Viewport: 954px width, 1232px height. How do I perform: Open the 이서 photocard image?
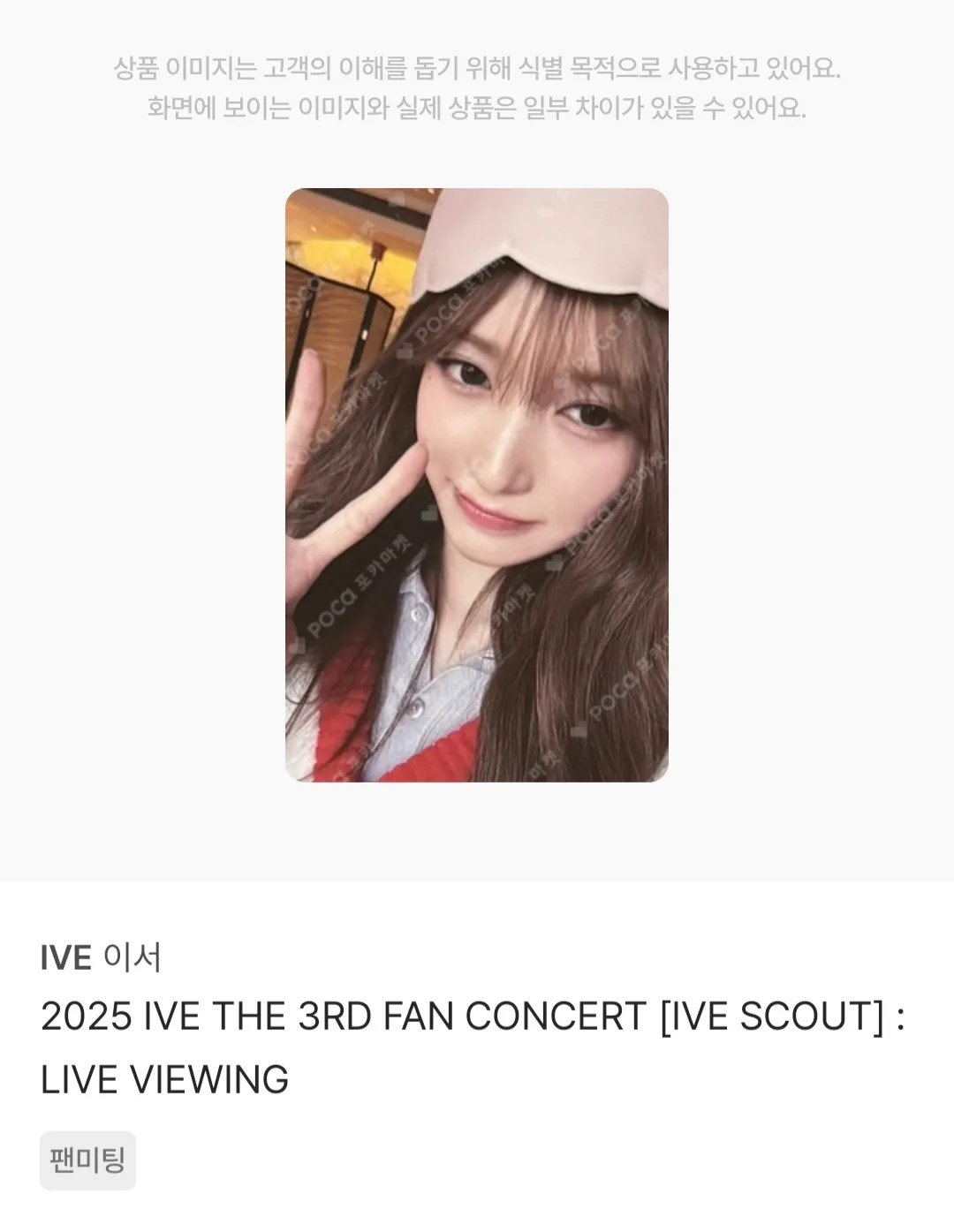click(476, 485)
